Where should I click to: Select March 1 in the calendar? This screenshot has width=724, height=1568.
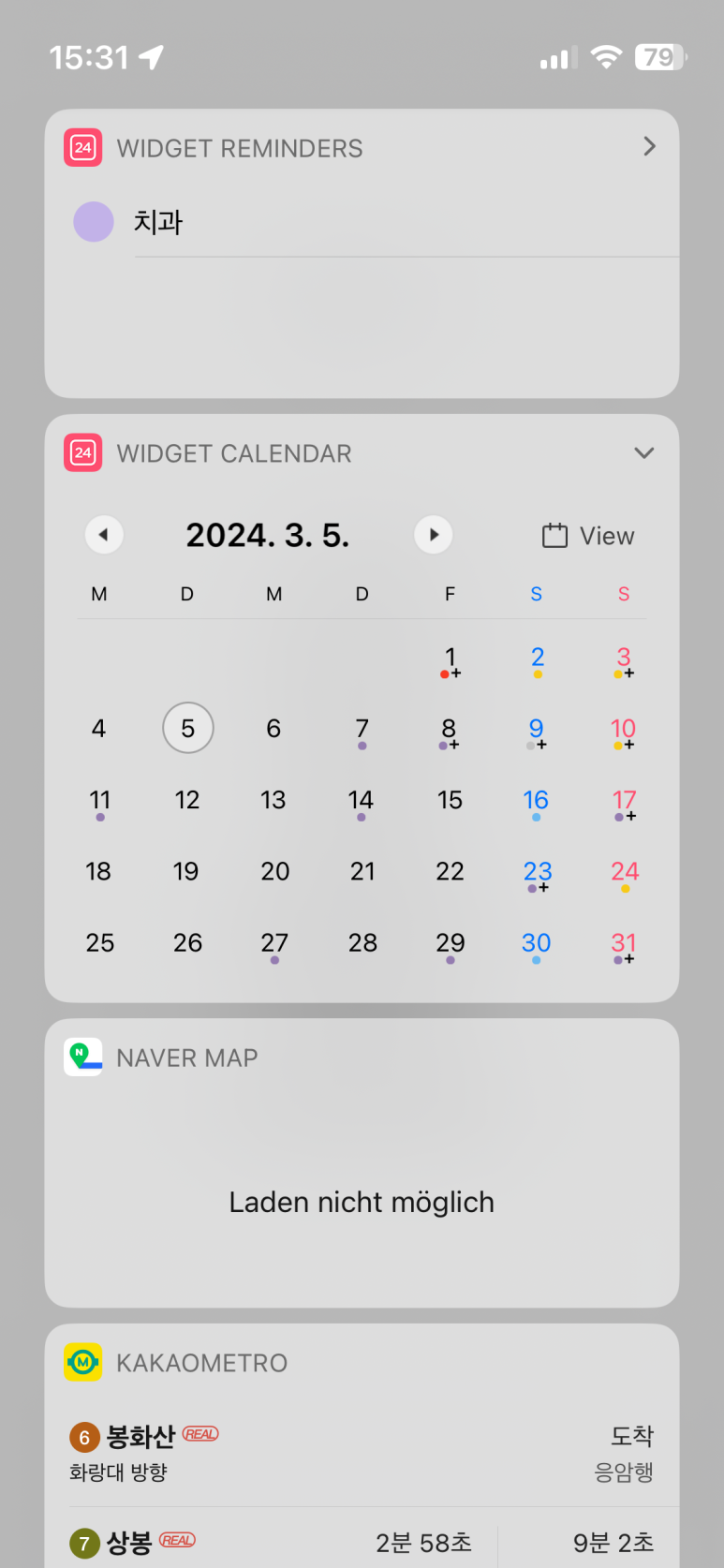tap(450, 658)
